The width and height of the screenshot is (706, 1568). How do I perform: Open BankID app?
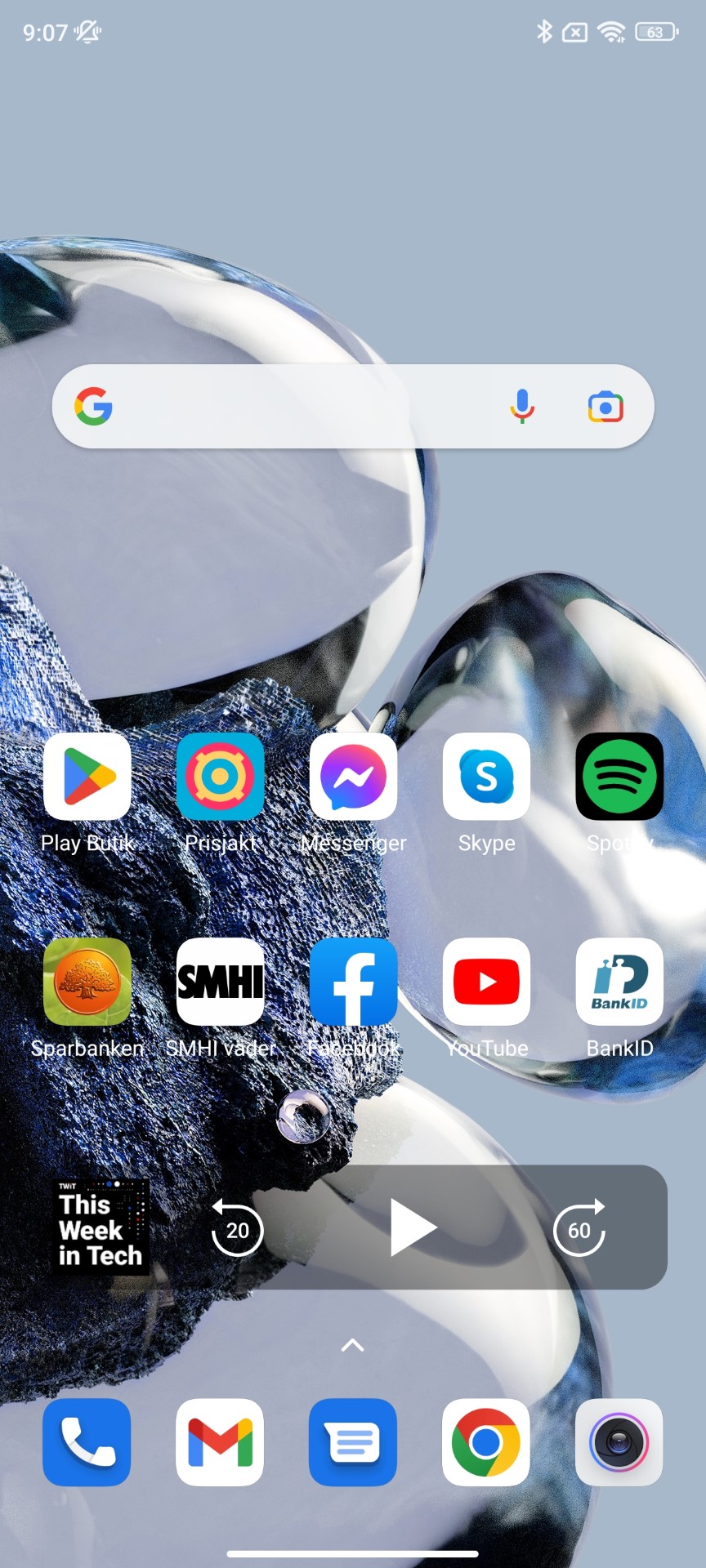(619, 982)
